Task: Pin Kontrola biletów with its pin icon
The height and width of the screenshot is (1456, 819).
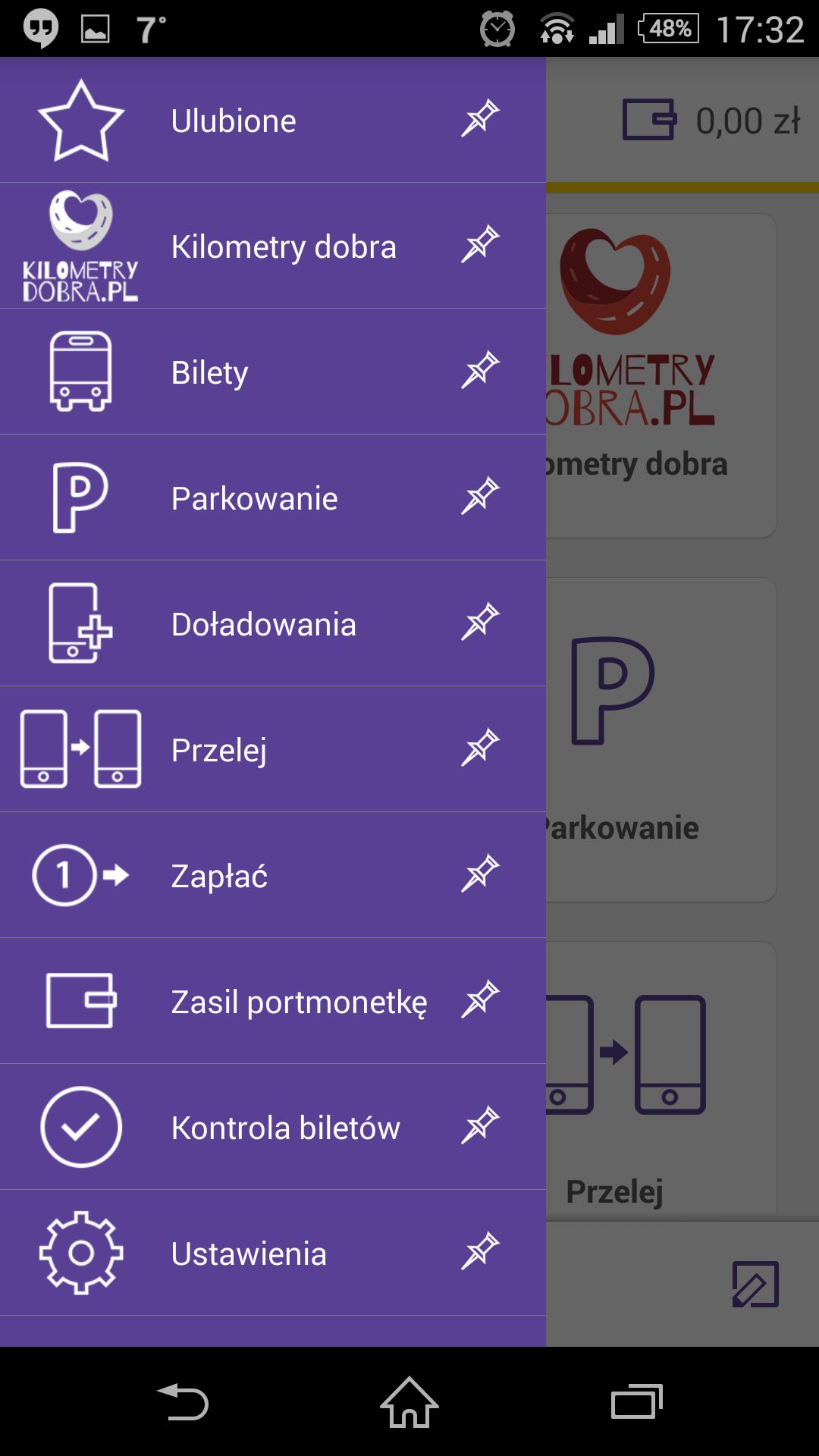Action: (x=481, y=1125)
